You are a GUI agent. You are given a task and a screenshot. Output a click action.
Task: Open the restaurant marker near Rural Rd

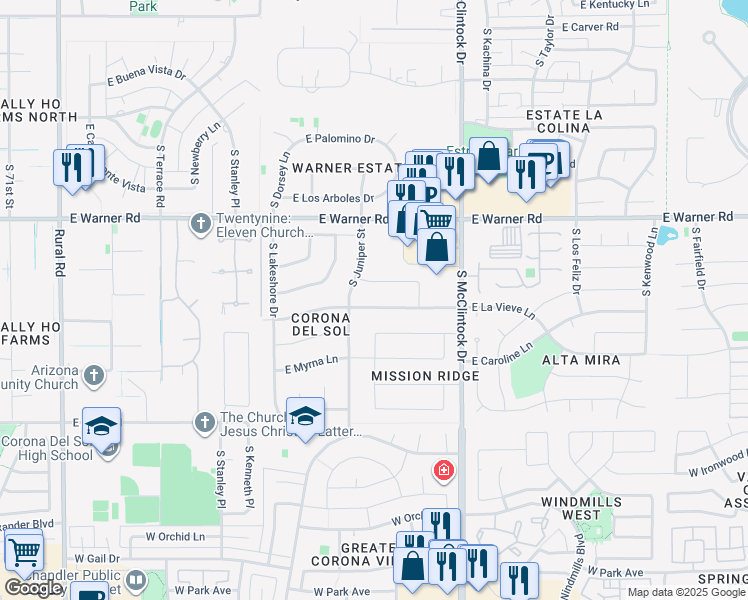click(x=73, y=171)
